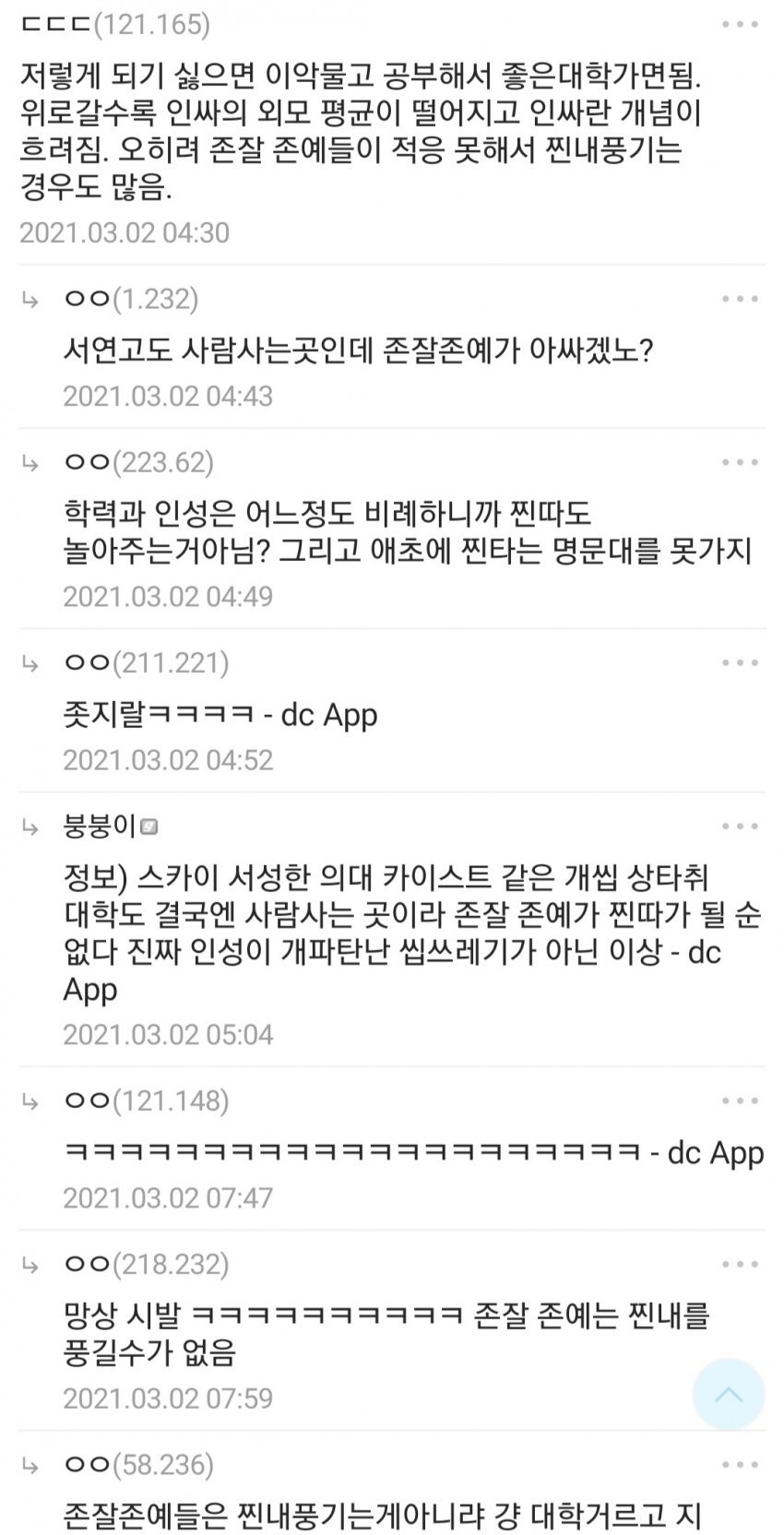Screen dimensions: 784x1535
Task: Open more options for ㅇㅇ(58.236) reply
Action: (740, 1465)
